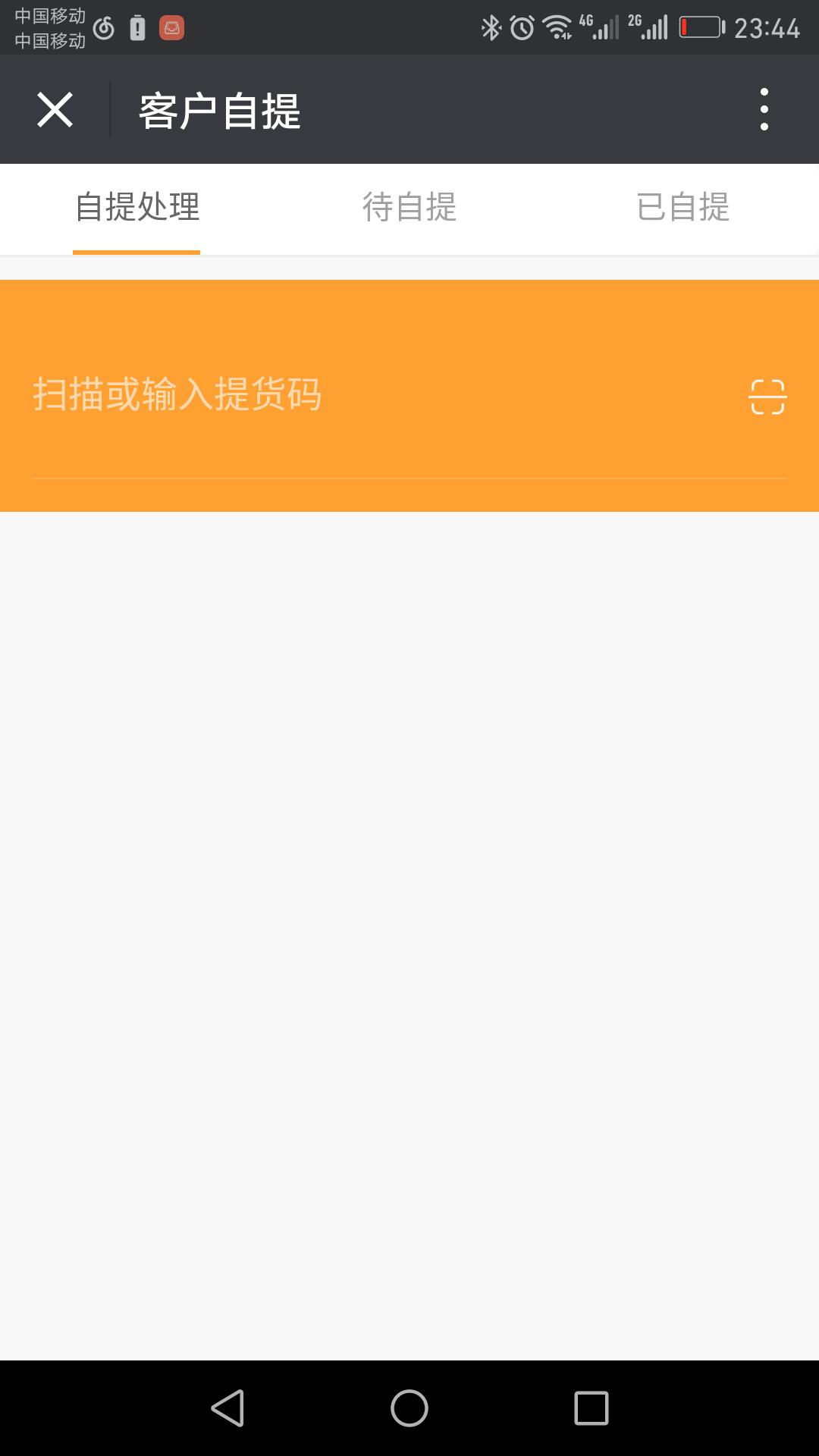This screenshot has width=819, height=1456.
Task: Open the three-dot options menu
Action: pyautogui.click(x=764, y=109)
